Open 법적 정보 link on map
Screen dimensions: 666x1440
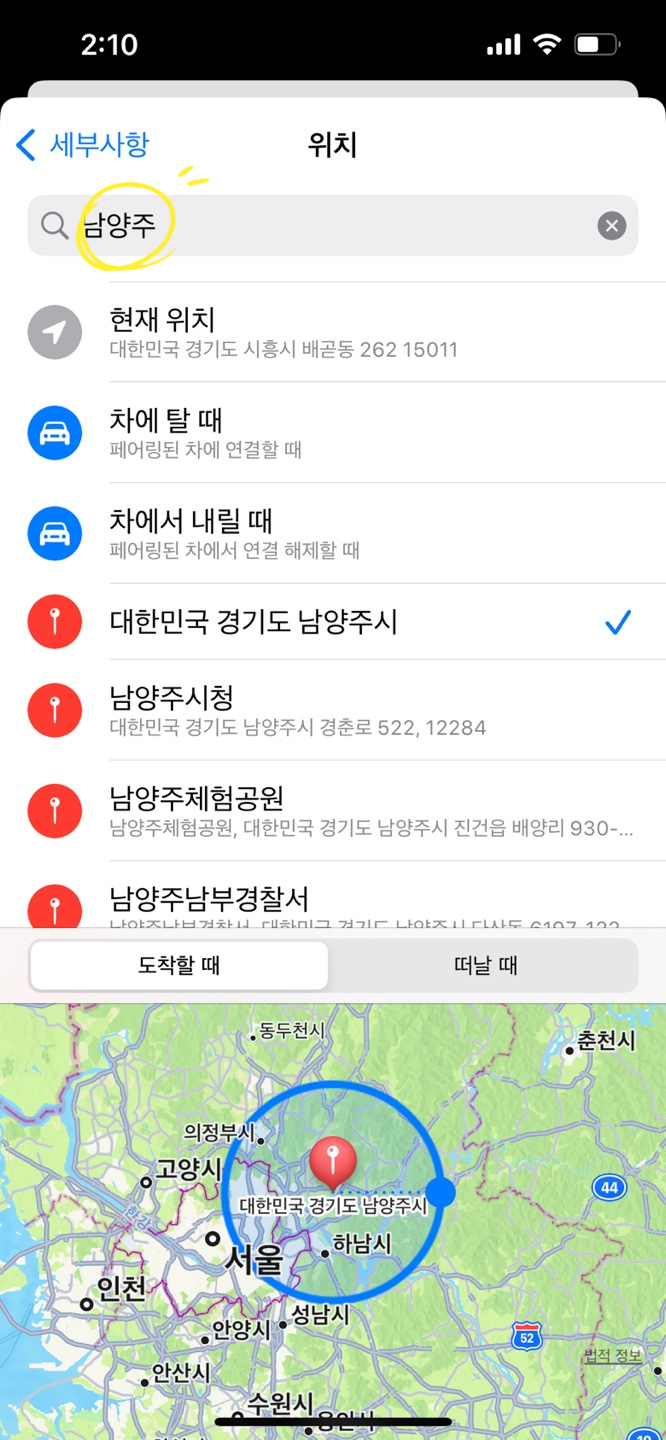(x=613, y=1356)
